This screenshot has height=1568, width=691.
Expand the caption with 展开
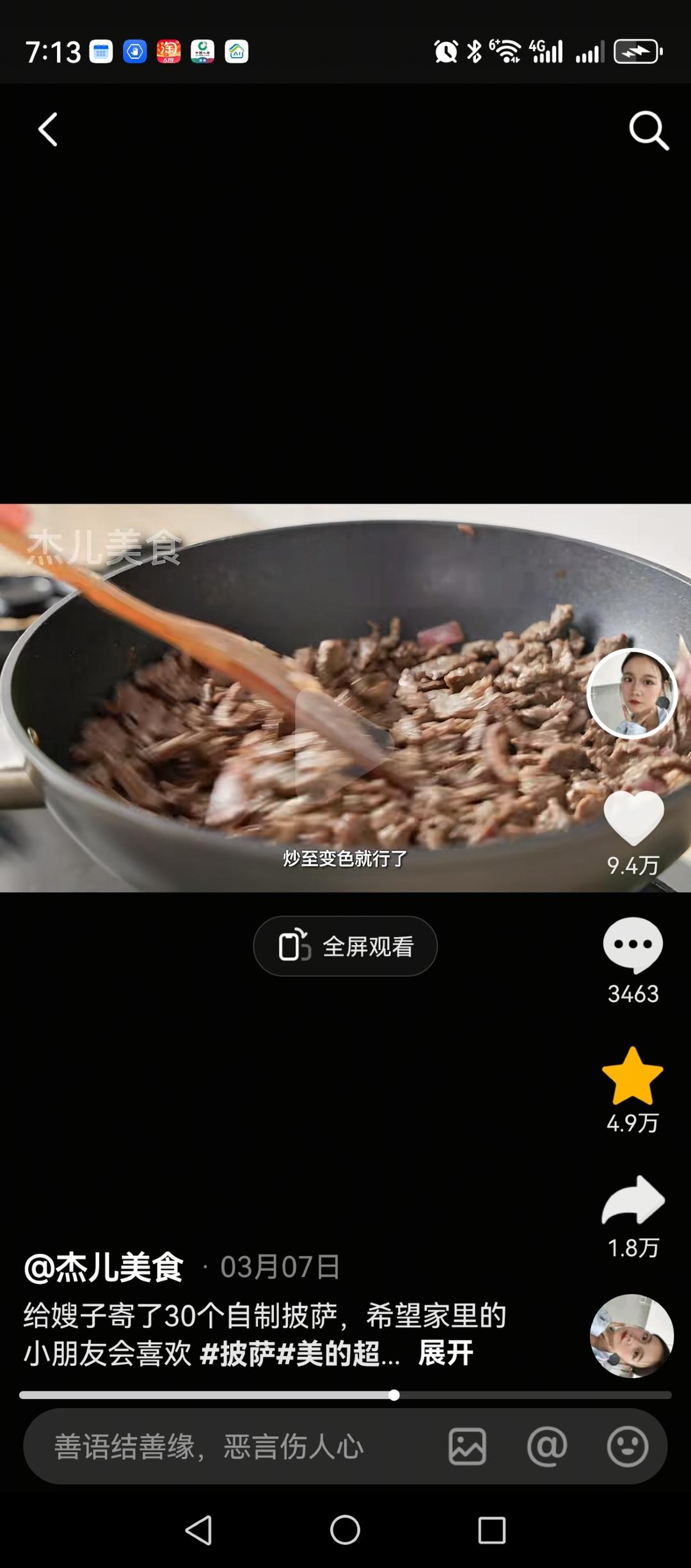(x=445, y=1353)
